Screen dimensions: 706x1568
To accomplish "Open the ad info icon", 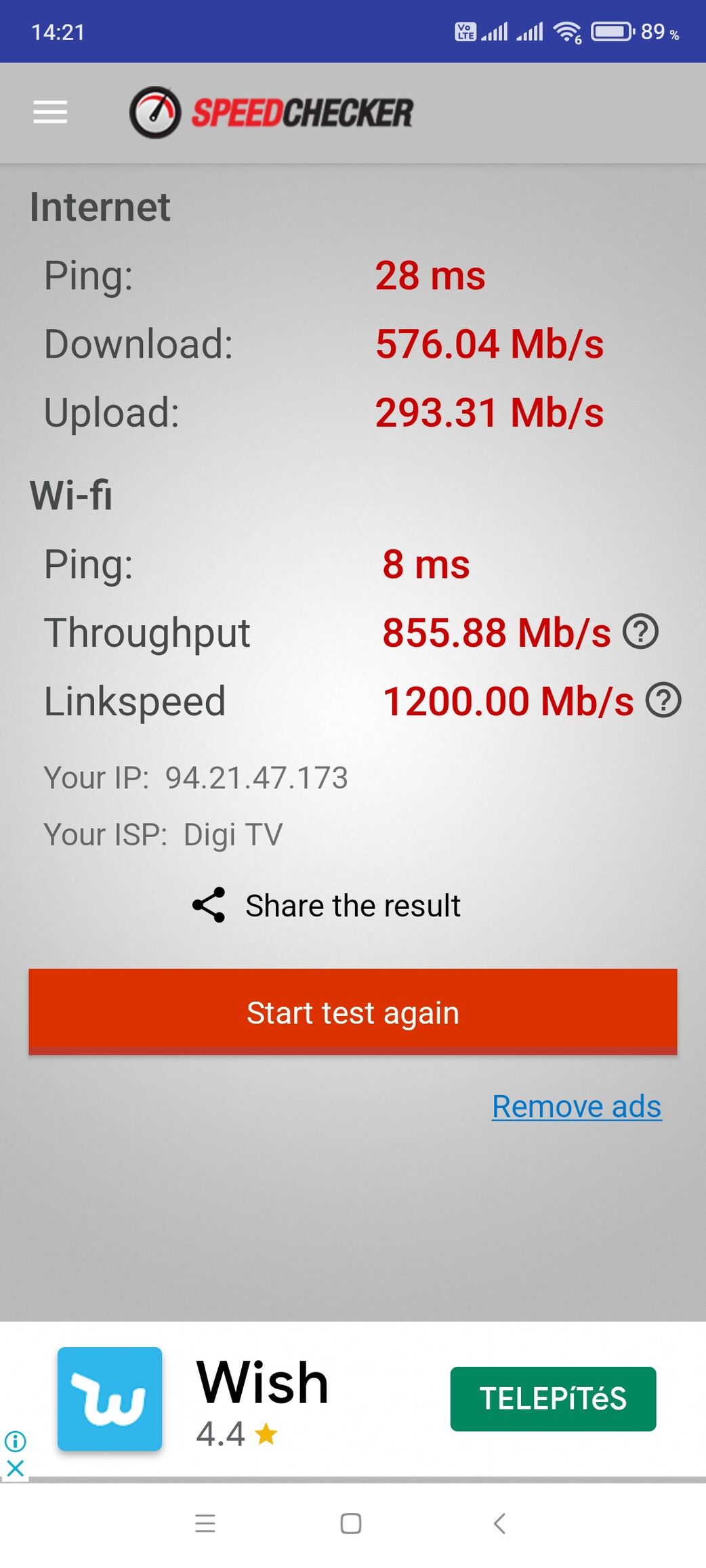I will [x=15, y=1441].
